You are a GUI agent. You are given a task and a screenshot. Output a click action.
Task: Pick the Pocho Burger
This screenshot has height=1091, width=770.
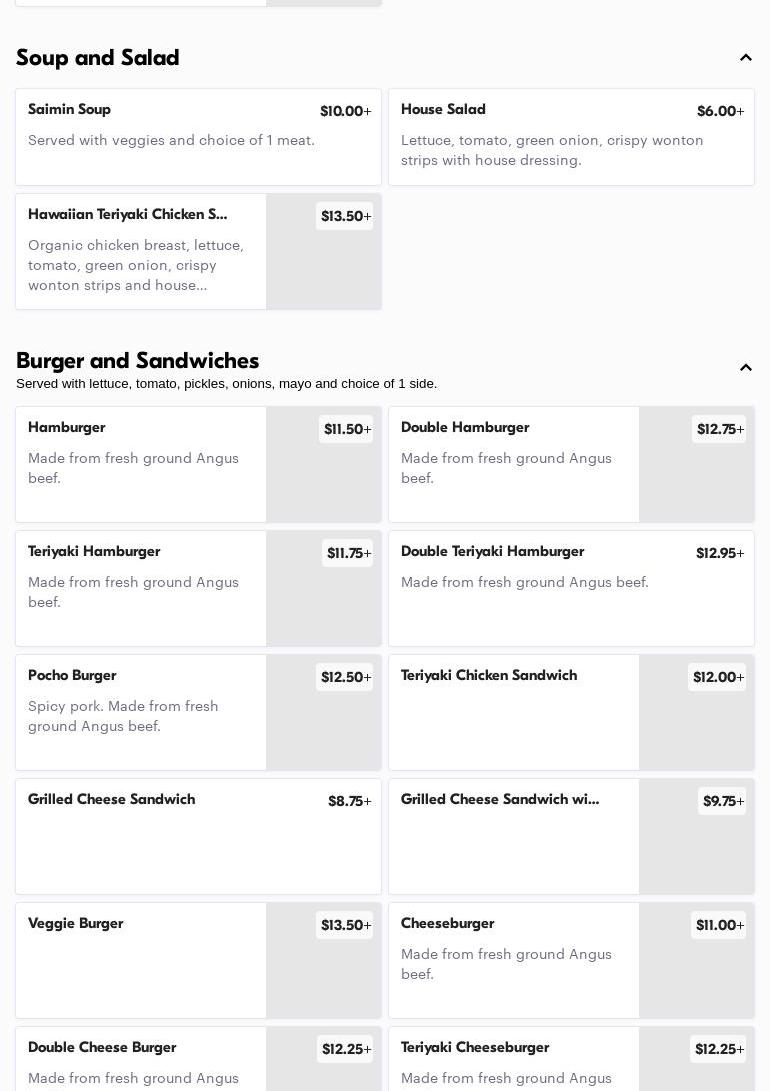[x=198, y=712]
